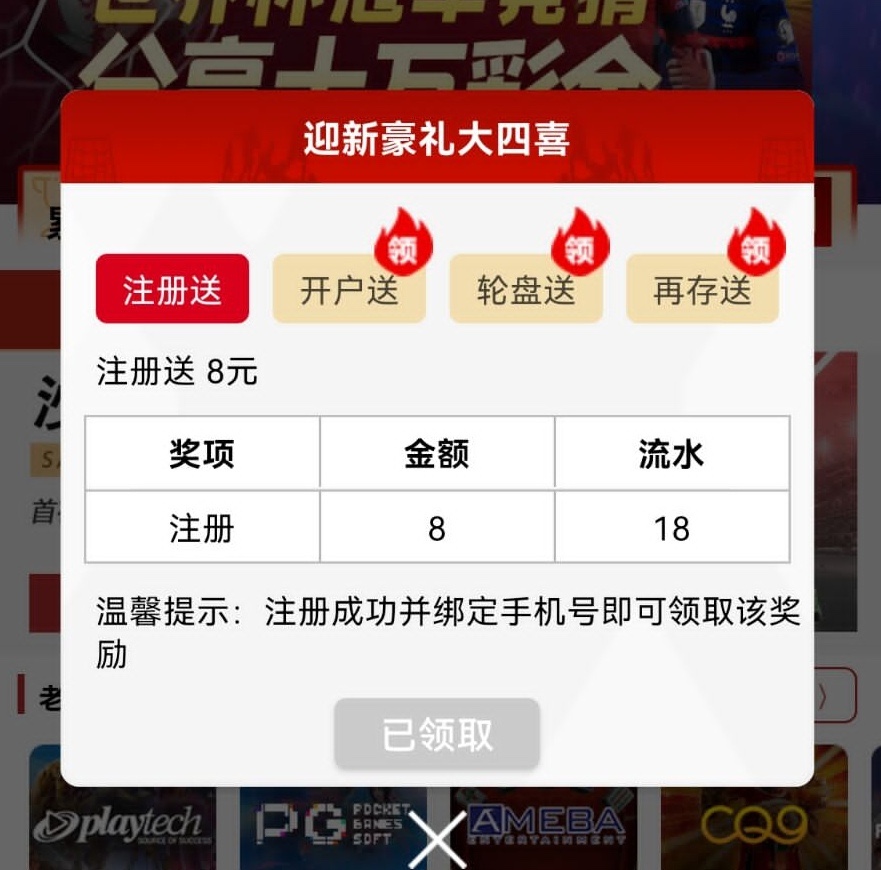Tap the 已领取 button
881x870 pixels.
pyautogui.click(x=437, y=734)
